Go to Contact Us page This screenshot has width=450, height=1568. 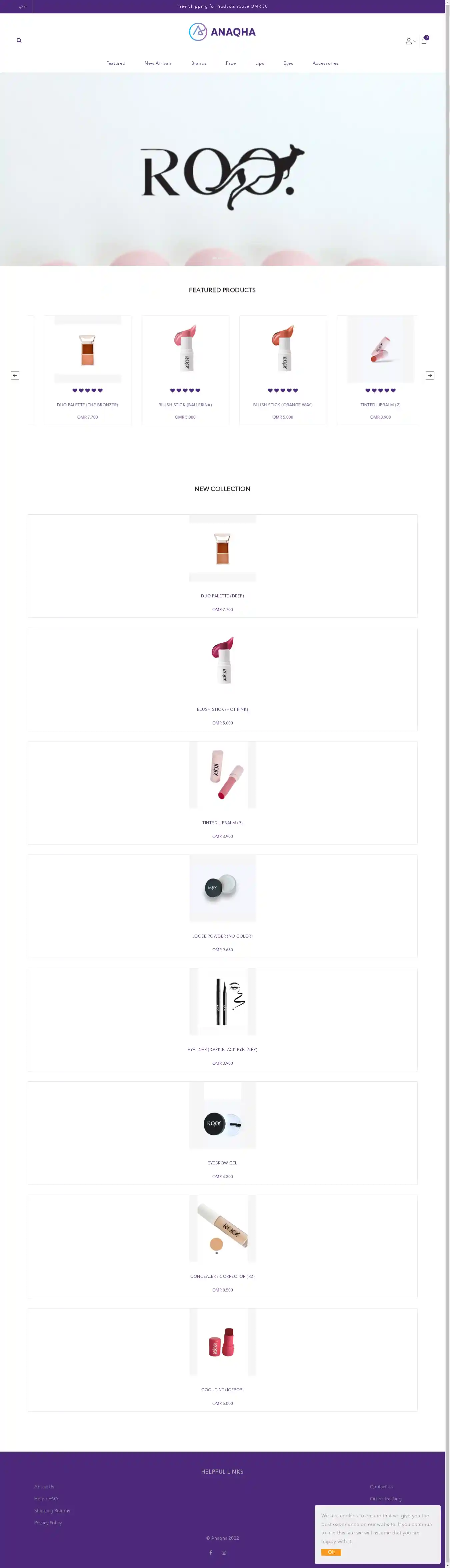pos(381,1486)
